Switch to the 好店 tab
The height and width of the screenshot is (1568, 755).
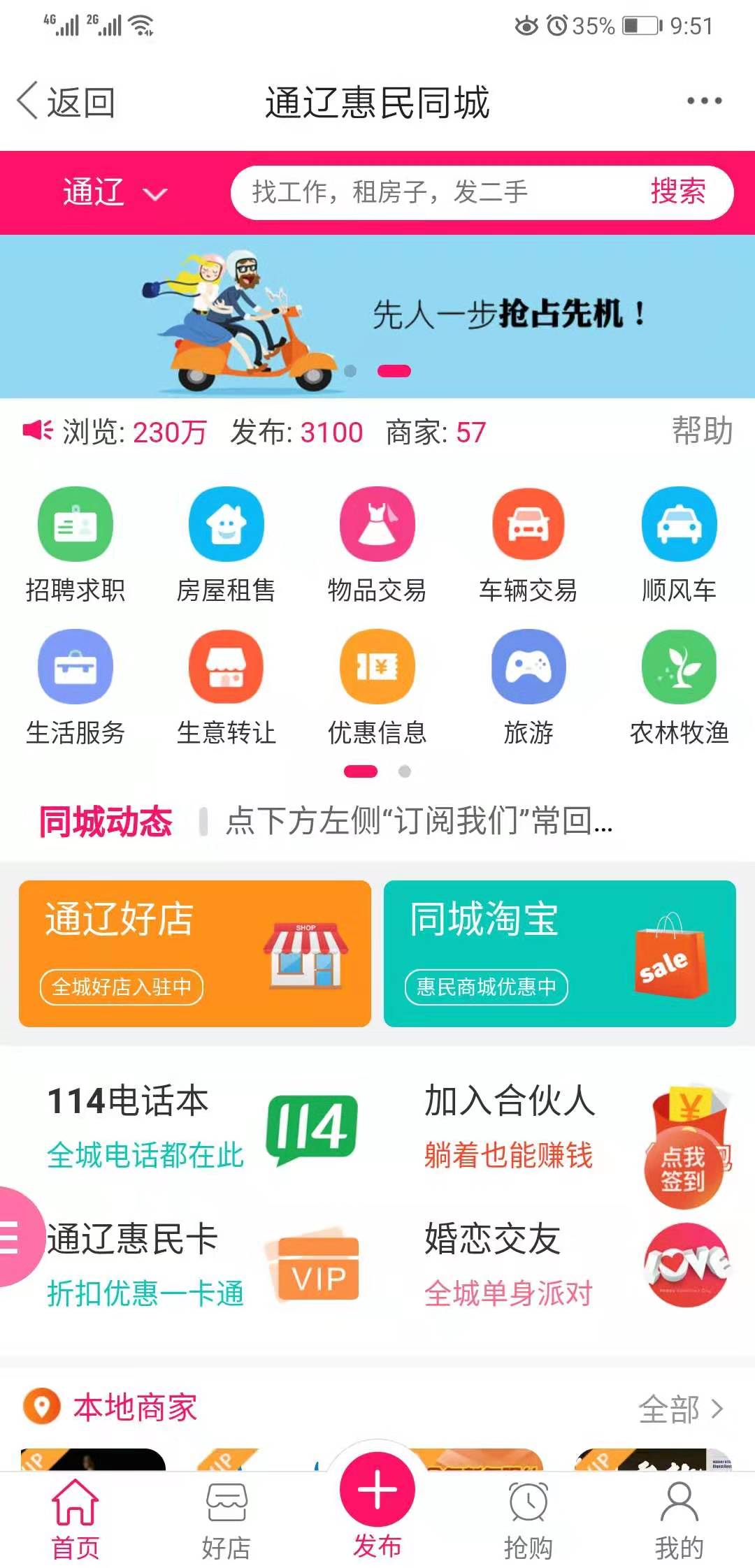[x=226, y=1521]
